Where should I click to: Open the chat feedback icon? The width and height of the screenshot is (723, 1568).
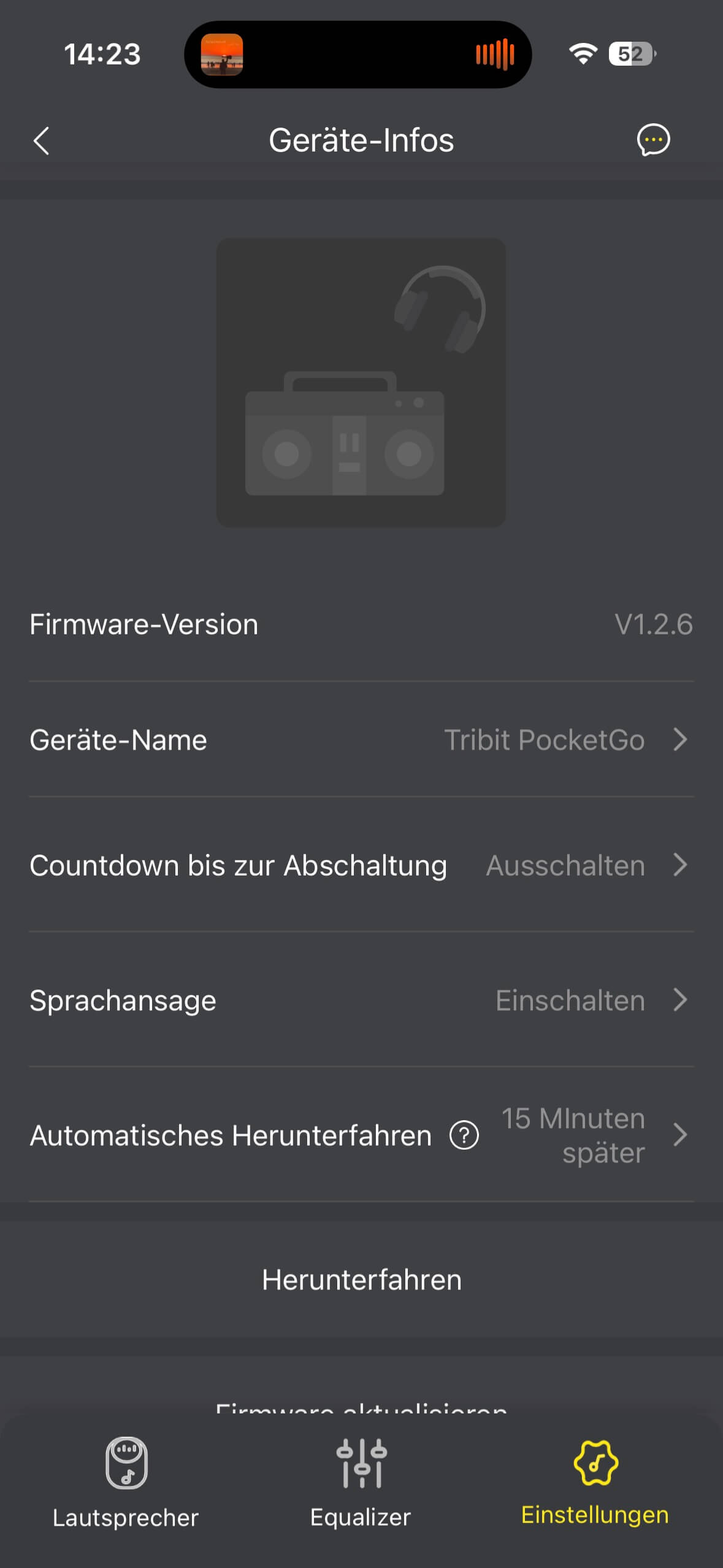[653, 140]
